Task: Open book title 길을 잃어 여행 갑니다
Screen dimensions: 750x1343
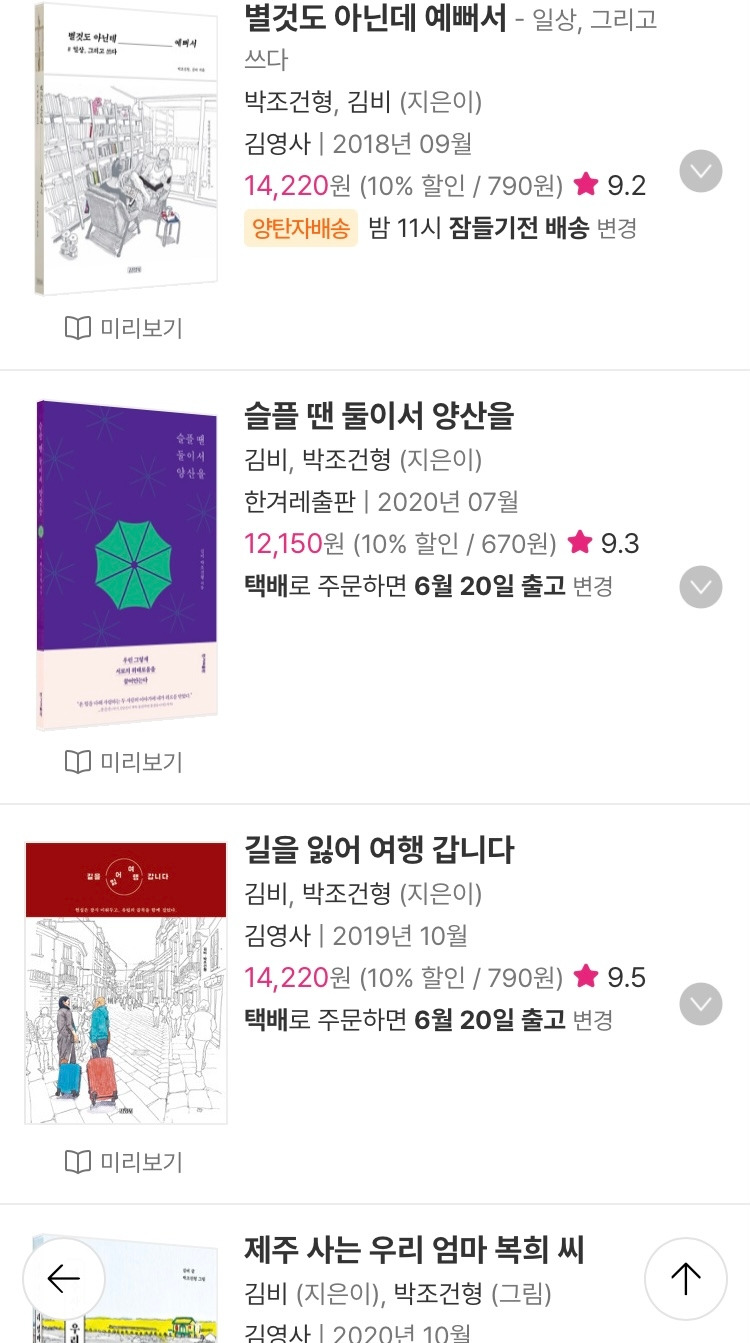Action: (379, 850)
